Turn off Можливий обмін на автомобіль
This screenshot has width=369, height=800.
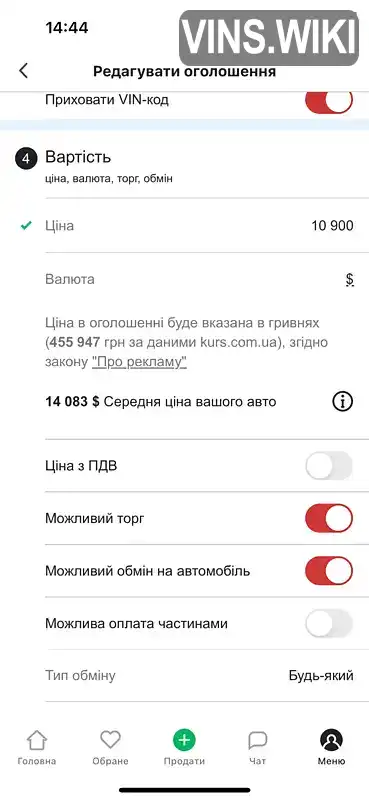coord(329,571)
